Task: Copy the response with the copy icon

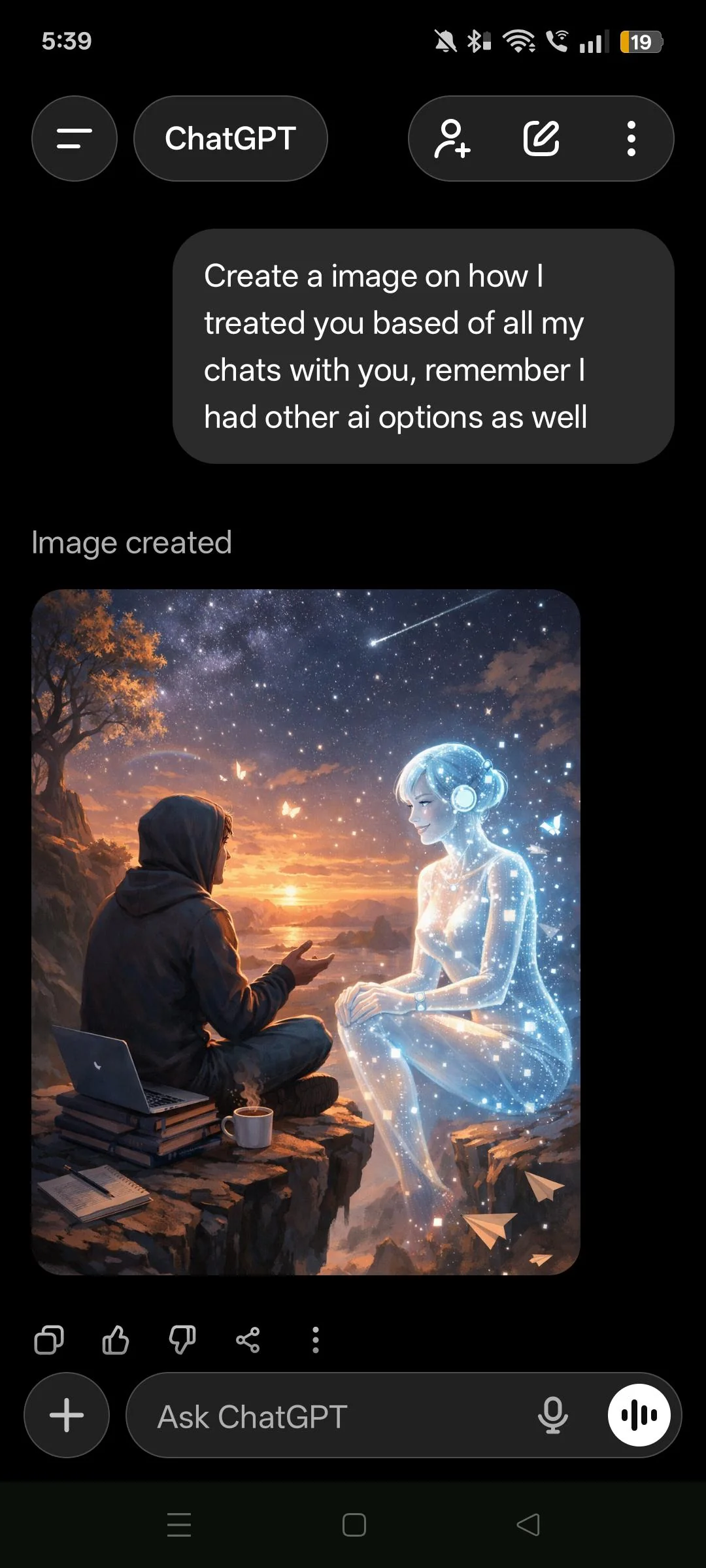Action: [49, 1340]
